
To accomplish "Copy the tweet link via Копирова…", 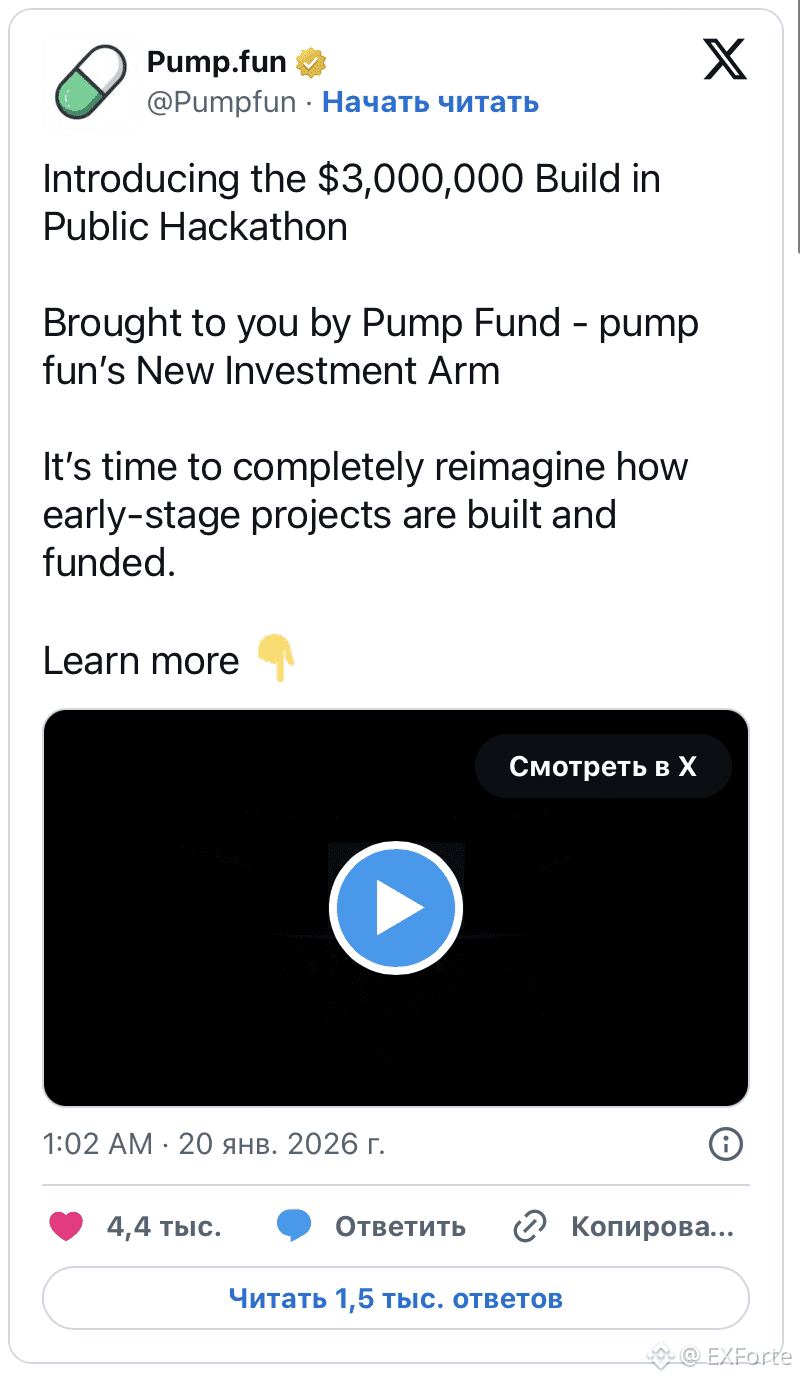I will (x=624, y=1226).
